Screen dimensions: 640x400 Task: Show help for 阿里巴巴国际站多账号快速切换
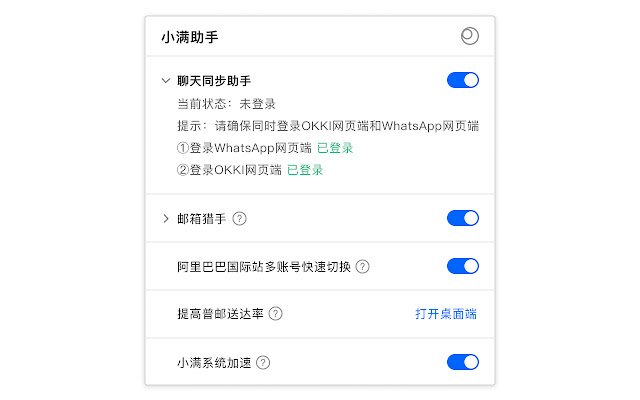pyautogui.click(x=363, y=266)
